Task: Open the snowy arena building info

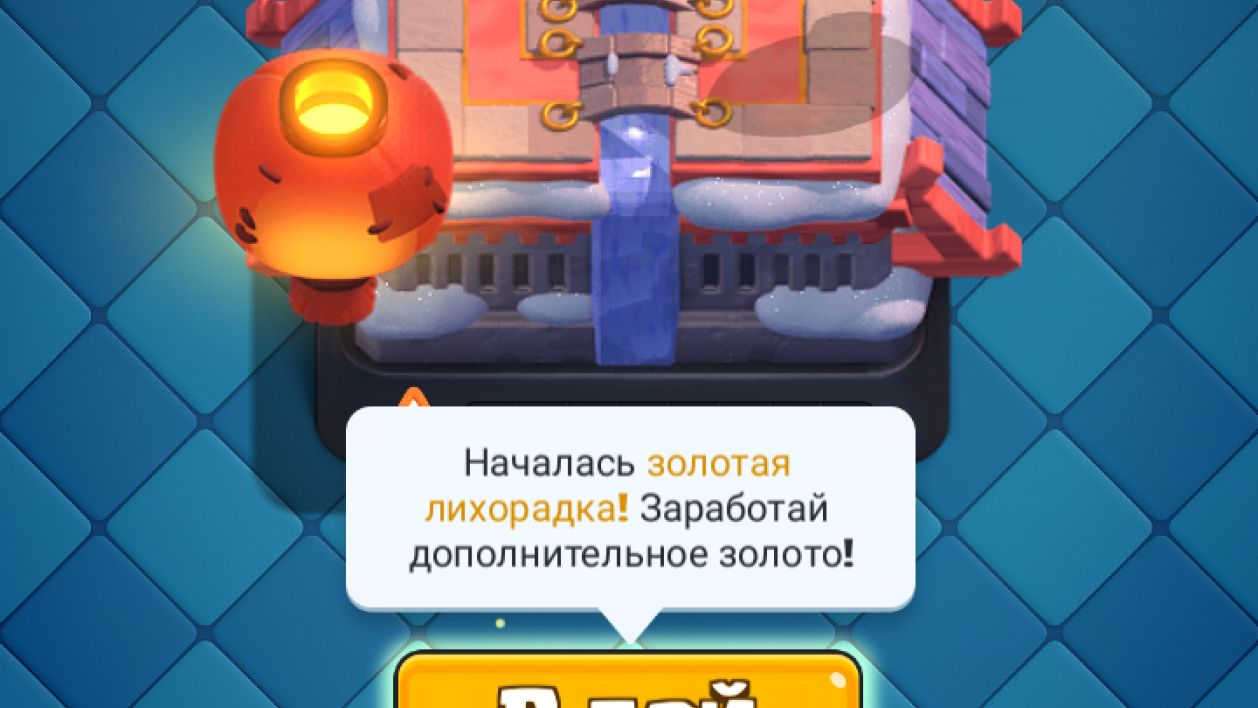Action: point(640,180)
